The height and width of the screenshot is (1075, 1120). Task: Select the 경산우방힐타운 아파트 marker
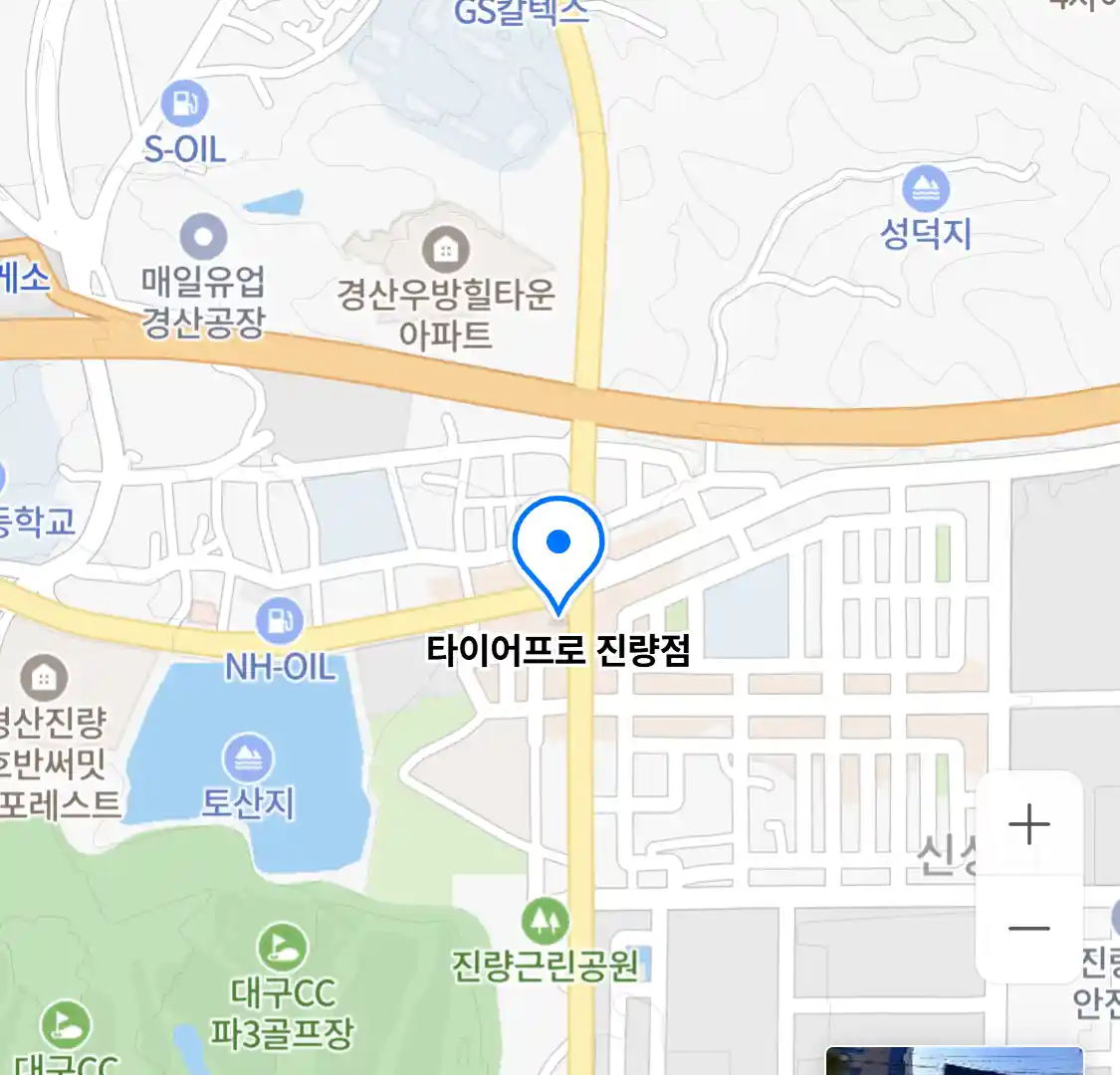click(445, 249)
